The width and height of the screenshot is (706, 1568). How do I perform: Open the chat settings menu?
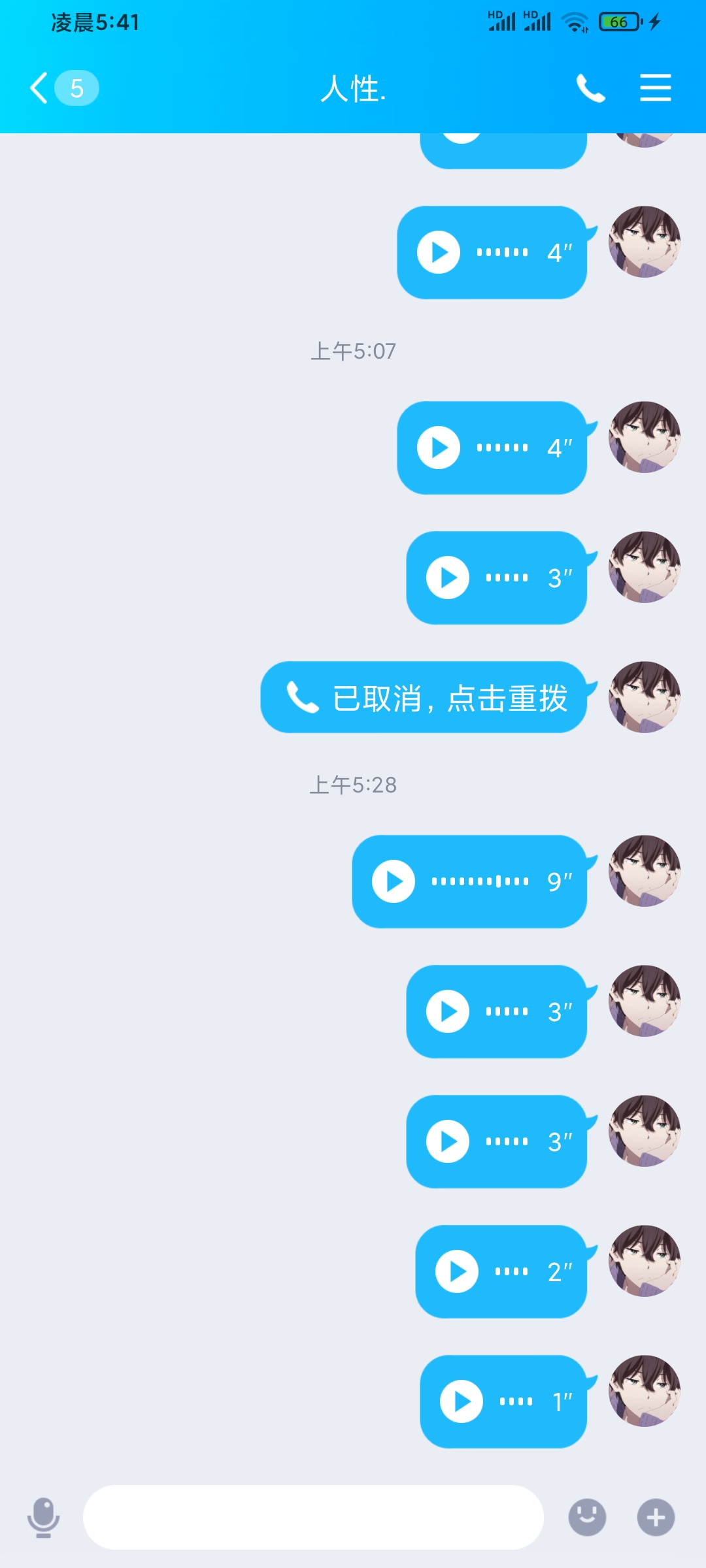pos(655,88)
